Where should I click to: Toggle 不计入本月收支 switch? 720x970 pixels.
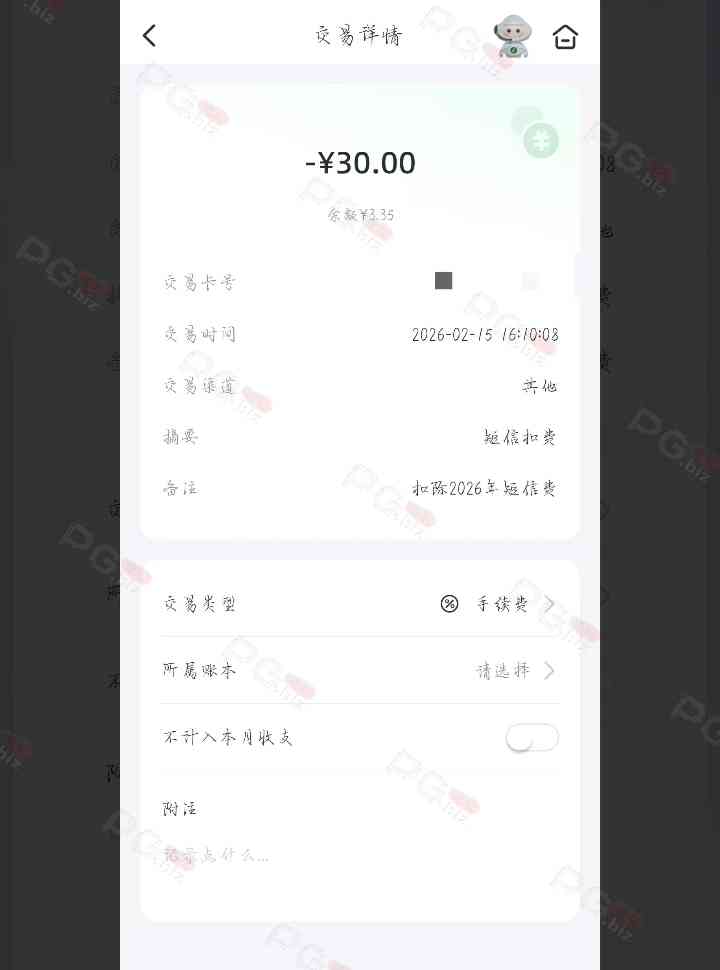[x=531, y=738]
